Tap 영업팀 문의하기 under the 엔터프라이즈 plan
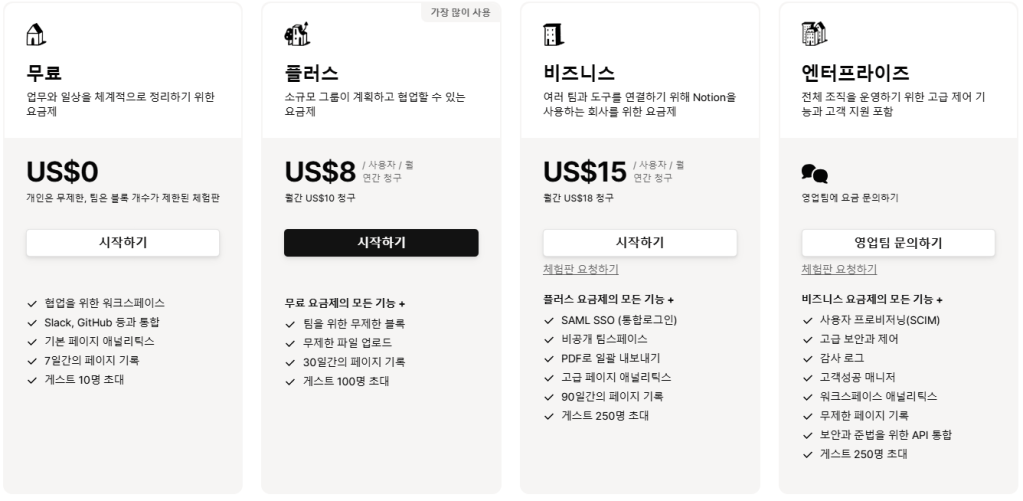1023x501 pixels. pos(898,243)
